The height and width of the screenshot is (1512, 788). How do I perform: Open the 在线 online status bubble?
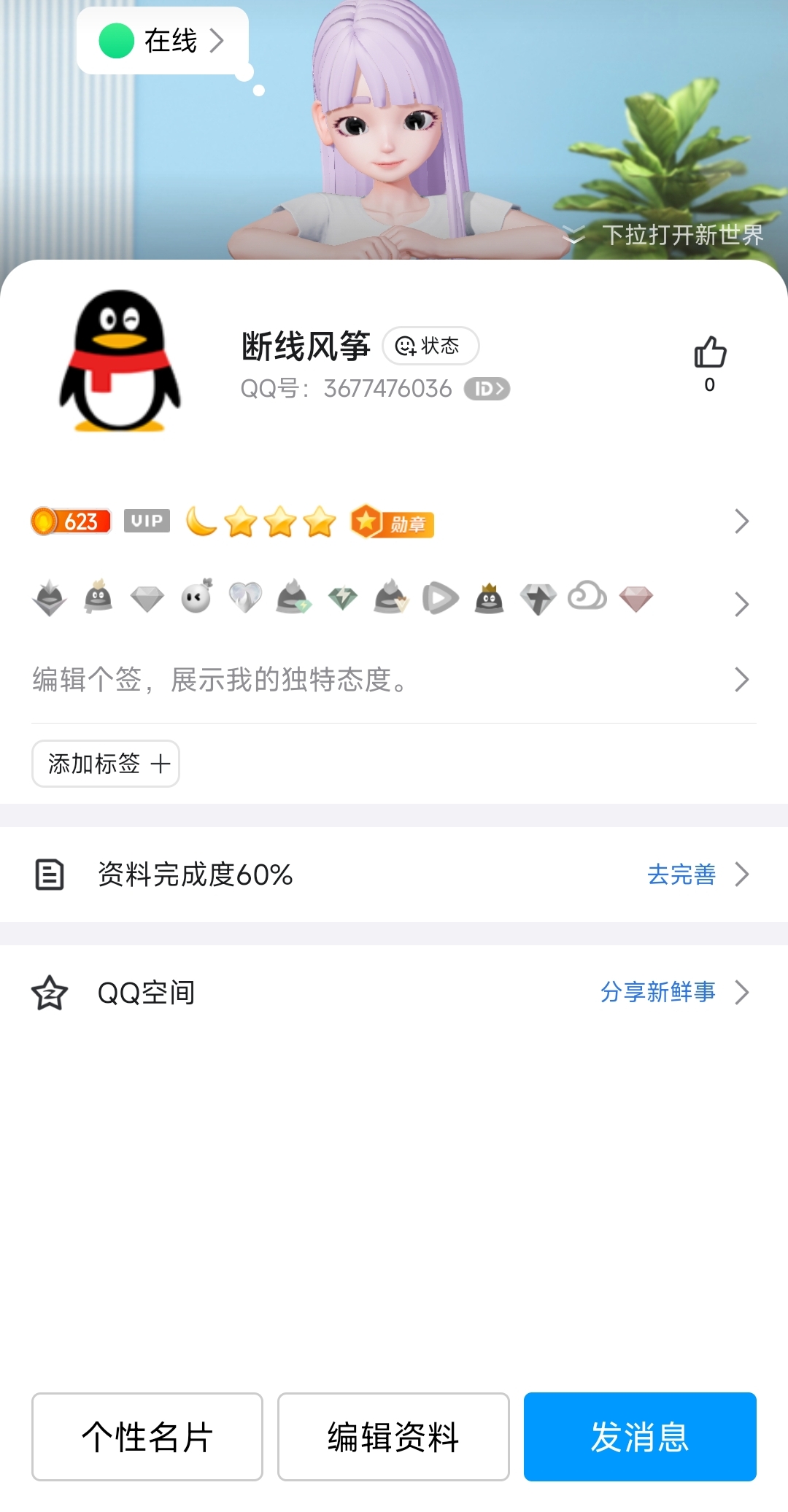[163, 40]
